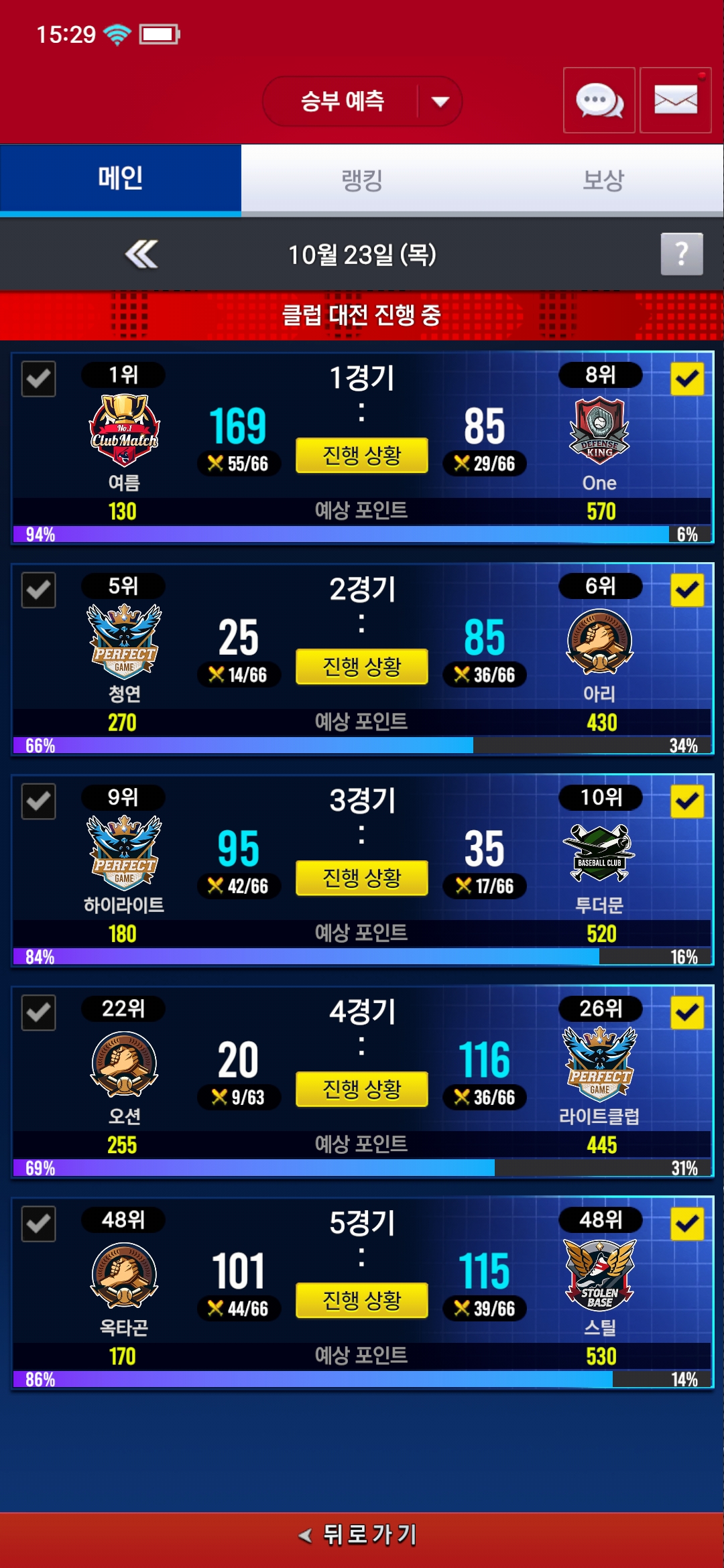Toggle the checkbox for team 투더문
The height and width of the screenshot is (1568, 724).
pyautogui.click(x=687, y=801)
